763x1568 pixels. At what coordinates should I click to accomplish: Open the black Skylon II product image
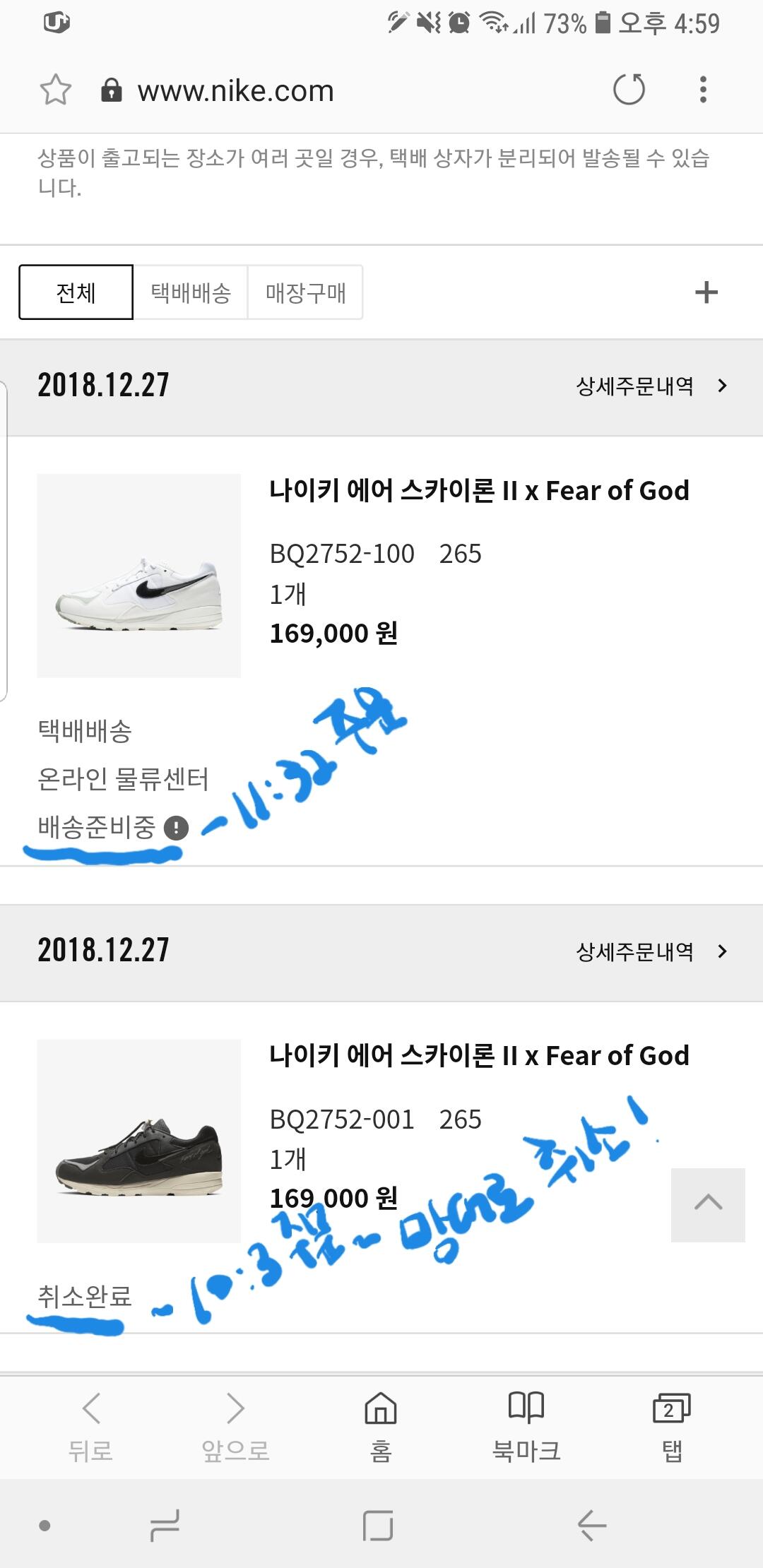(139, 1141)
